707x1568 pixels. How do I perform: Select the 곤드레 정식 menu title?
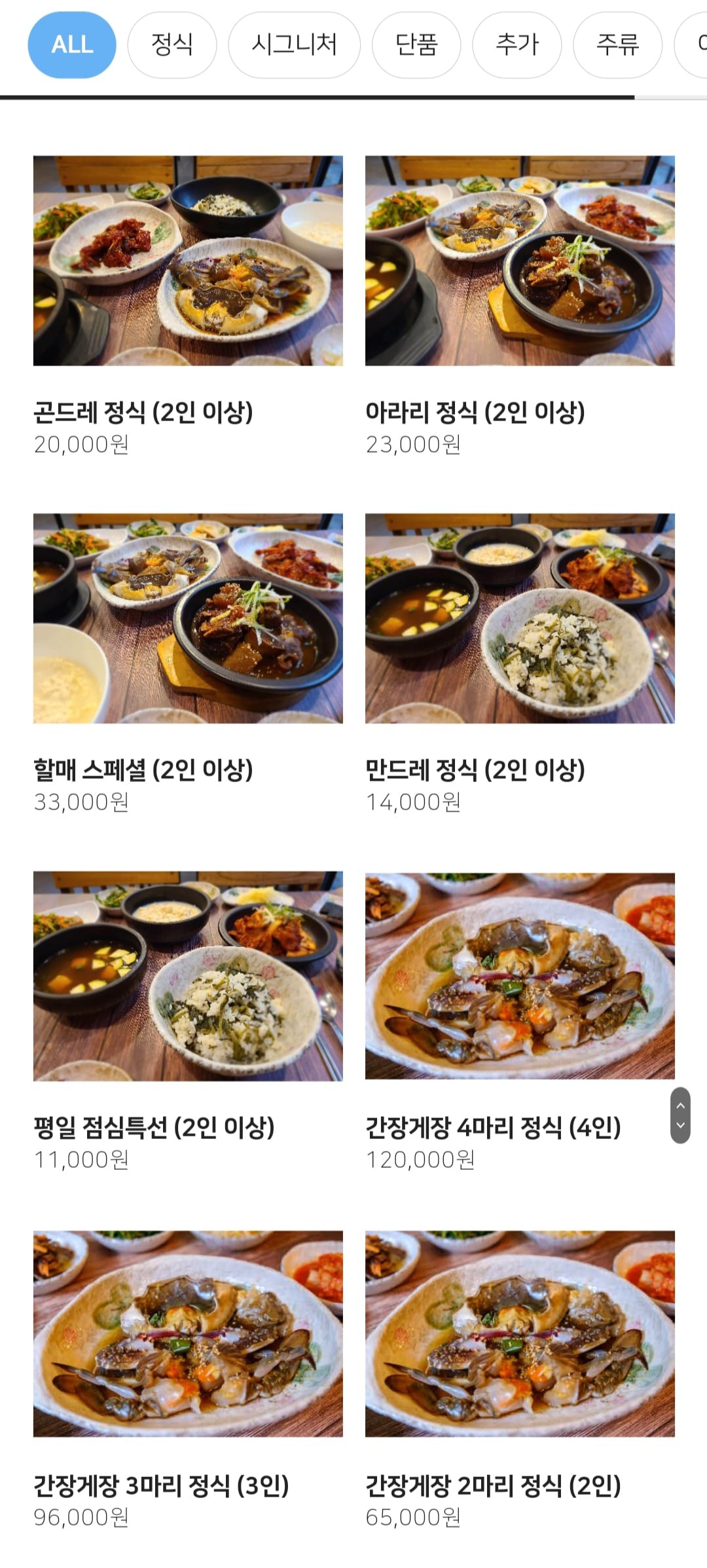(x=147, y=411)
